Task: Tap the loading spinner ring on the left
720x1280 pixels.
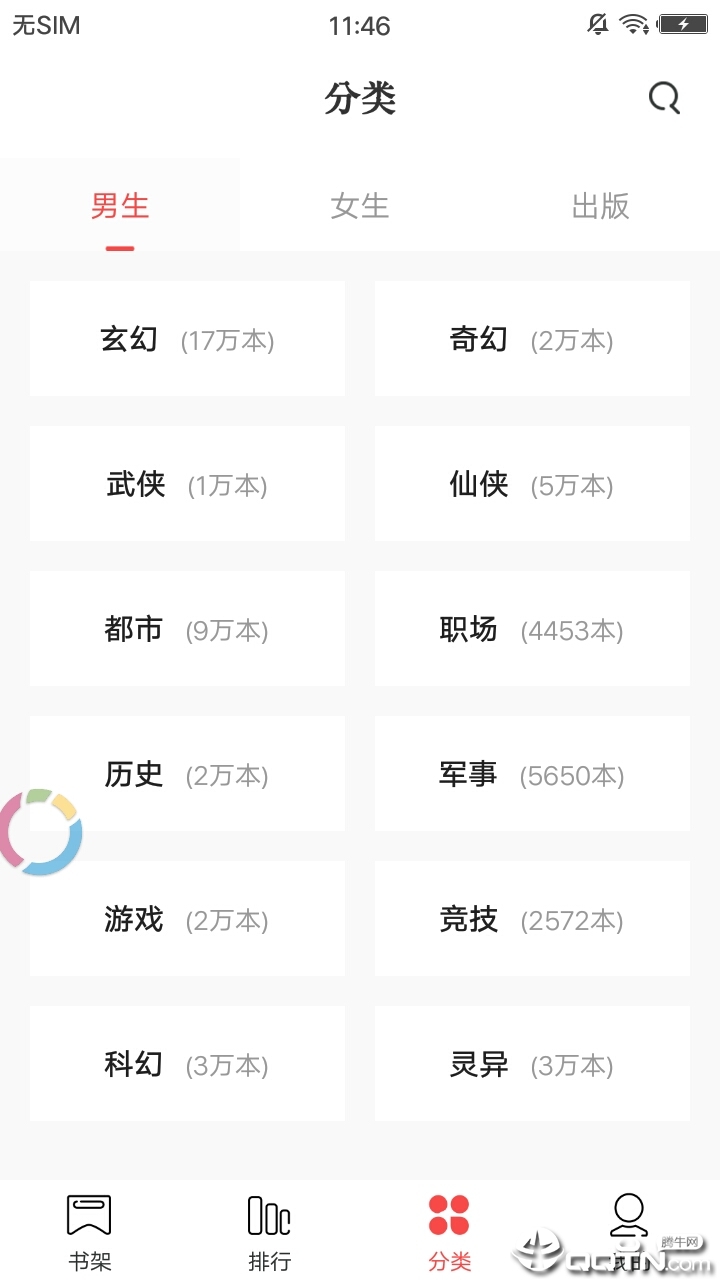Action: click(x=40, y=832)
